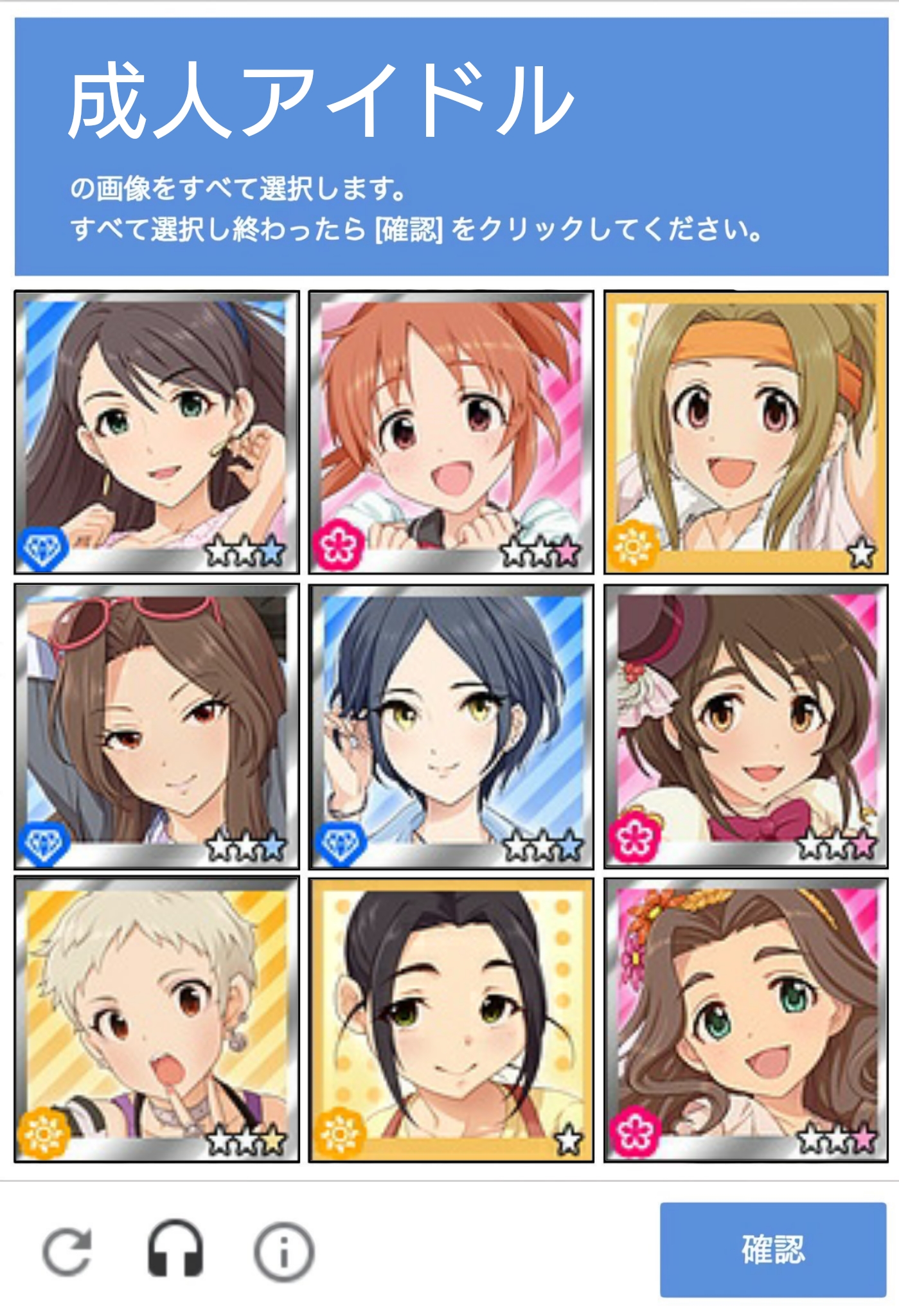Image resolution: width=899 pixels, height=1316 pixels.
Task: Select the tile with orange-haired girl
Action: point(450,432)
